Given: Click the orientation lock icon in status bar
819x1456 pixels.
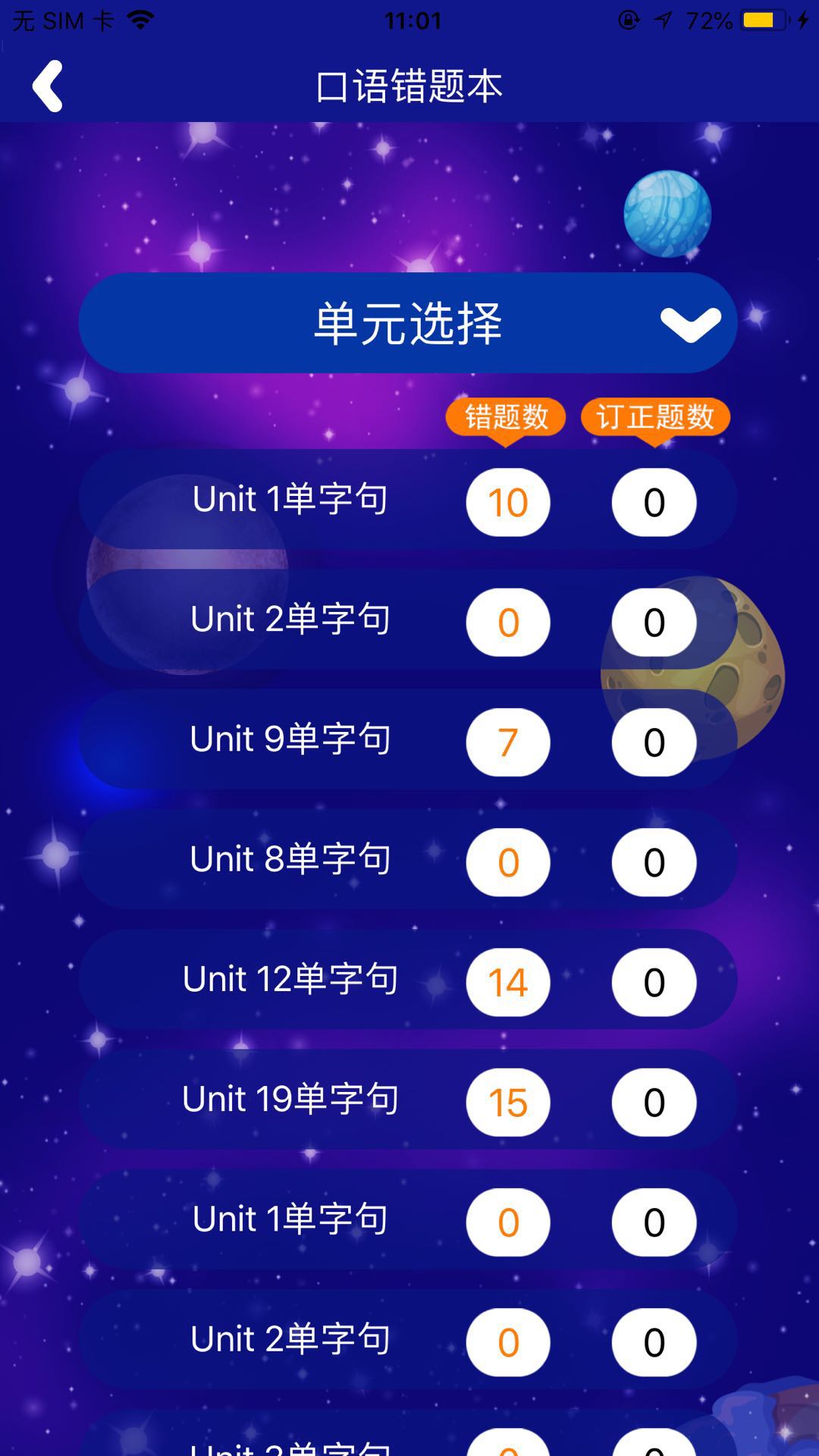Looking at the screenshot, I should click(628, 20).
